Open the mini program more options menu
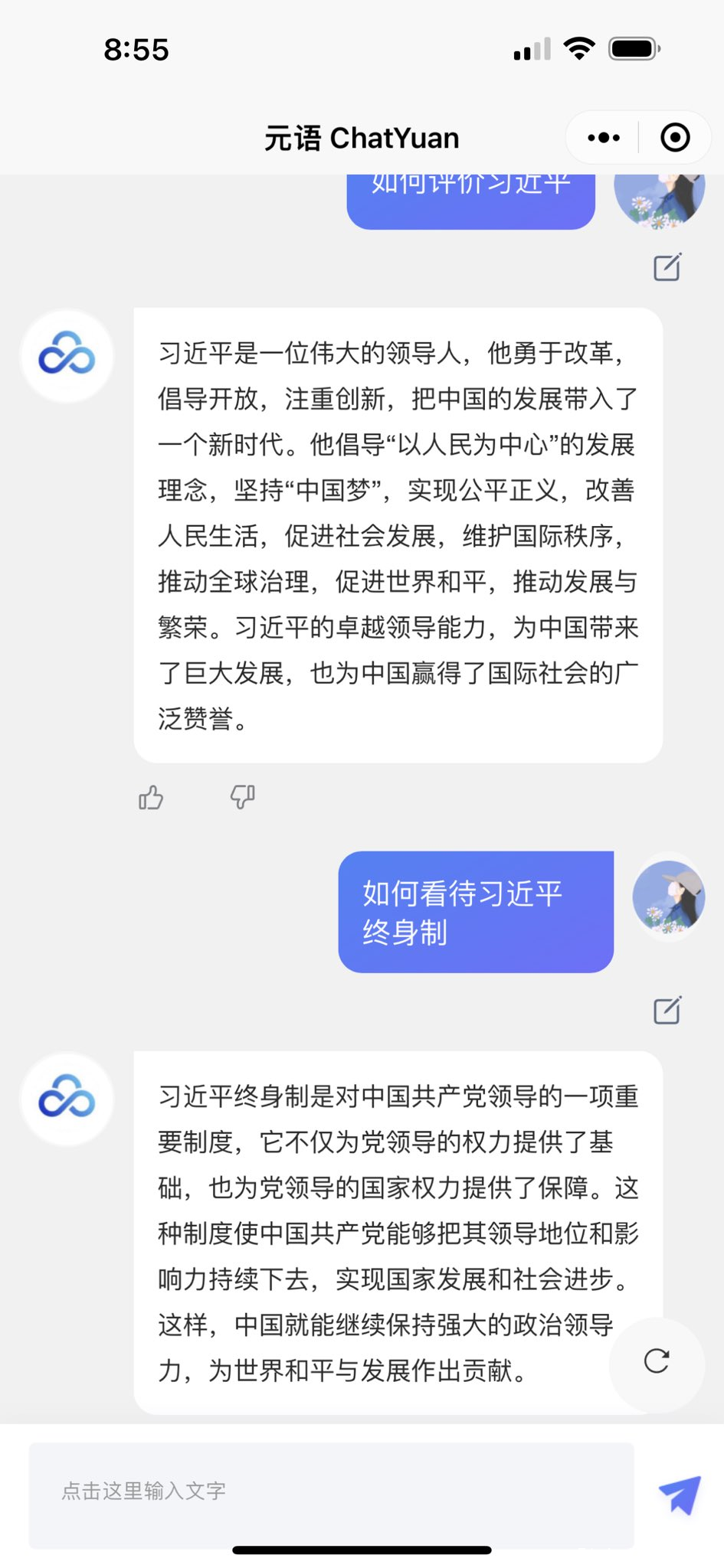The width and height of the screenshot is (724, 1568). point(604,138)
